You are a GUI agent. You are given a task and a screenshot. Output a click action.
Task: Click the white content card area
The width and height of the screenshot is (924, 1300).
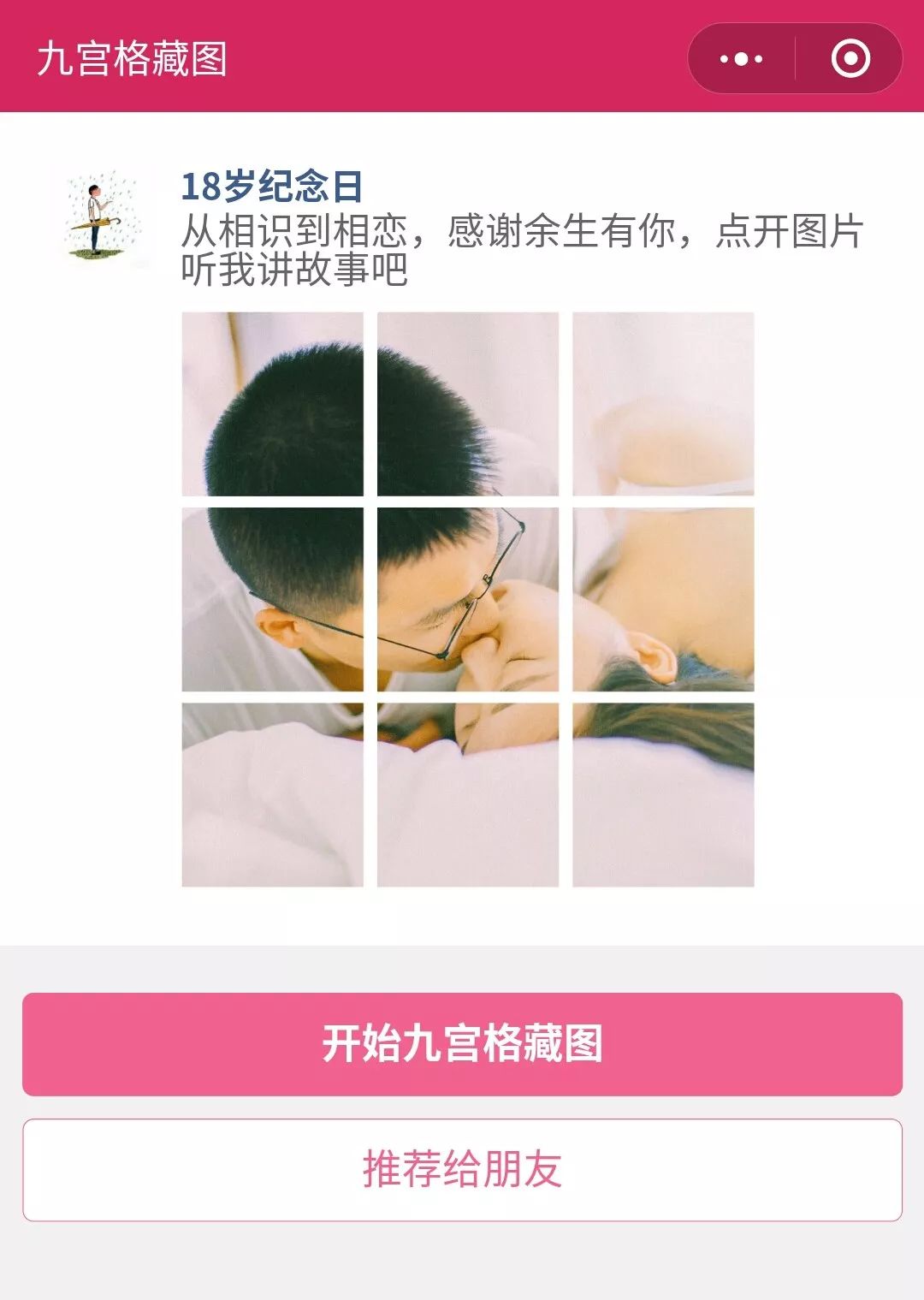point(462,907)
